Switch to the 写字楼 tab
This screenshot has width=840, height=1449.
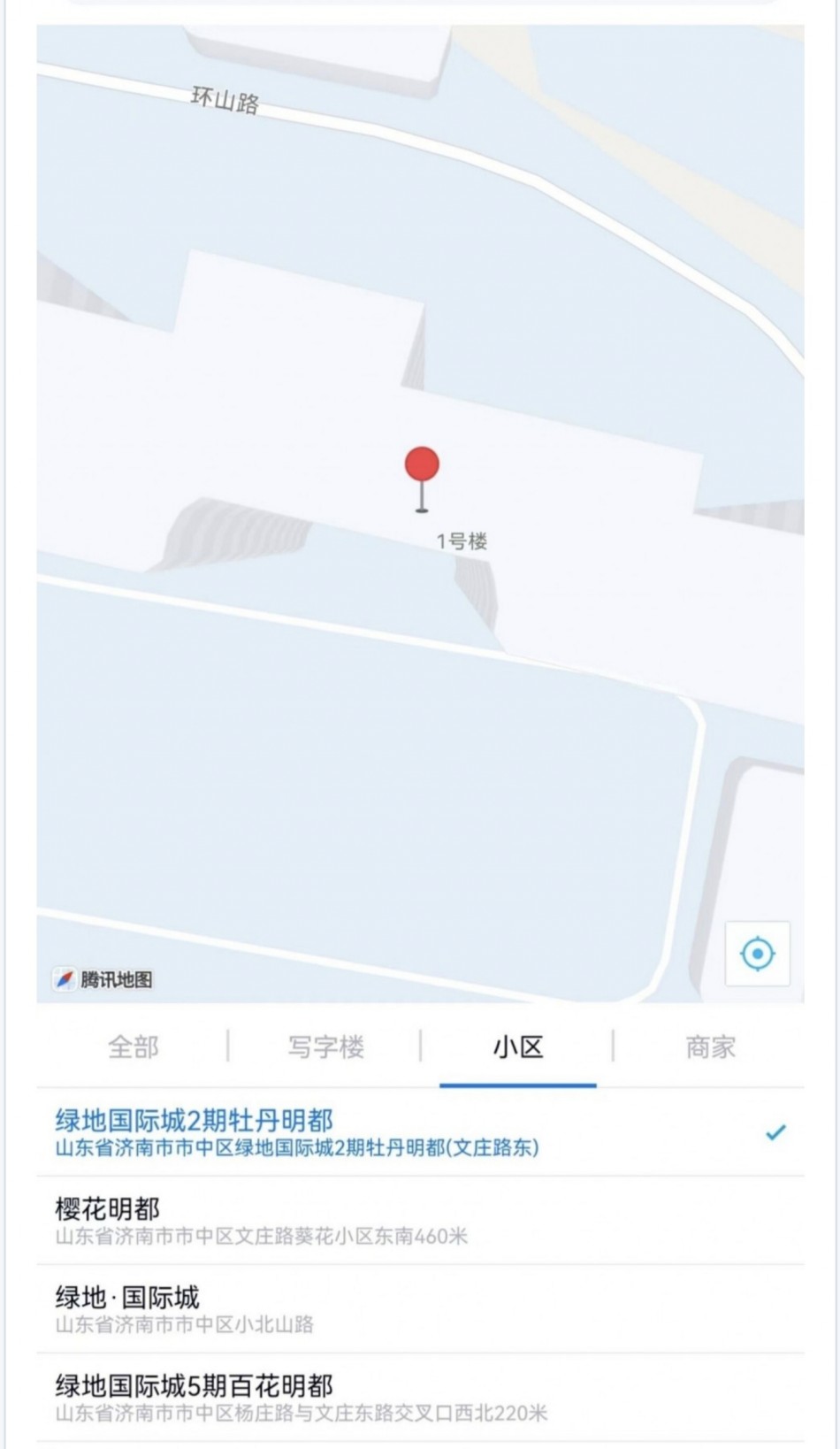(325, 1046)
